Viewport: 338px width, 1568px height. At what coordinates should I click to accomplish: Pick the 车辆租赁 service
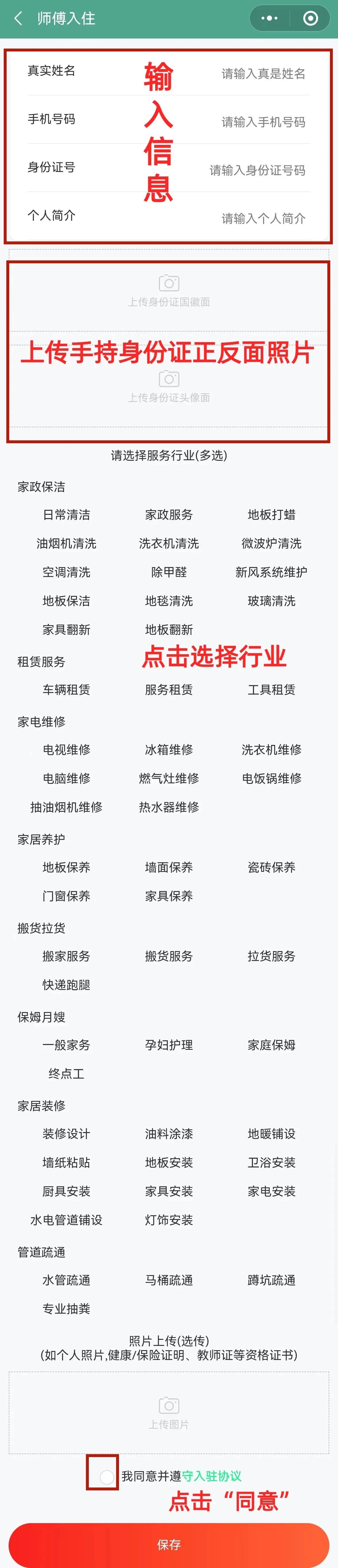(66, 690)
